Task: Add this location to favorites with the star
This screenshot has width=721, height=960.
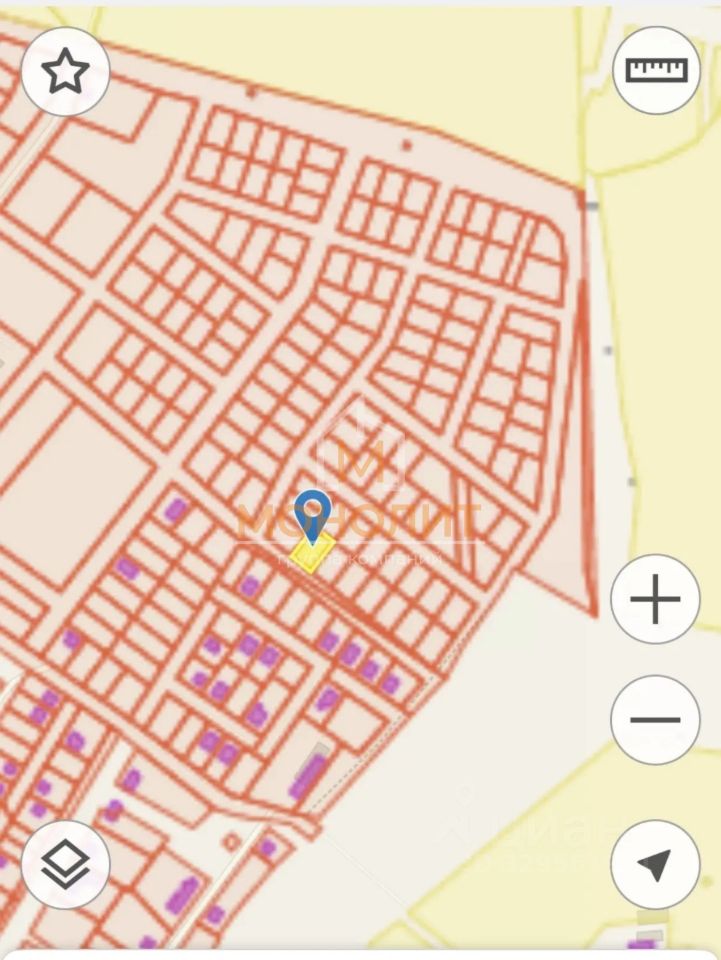Action: 66,72
